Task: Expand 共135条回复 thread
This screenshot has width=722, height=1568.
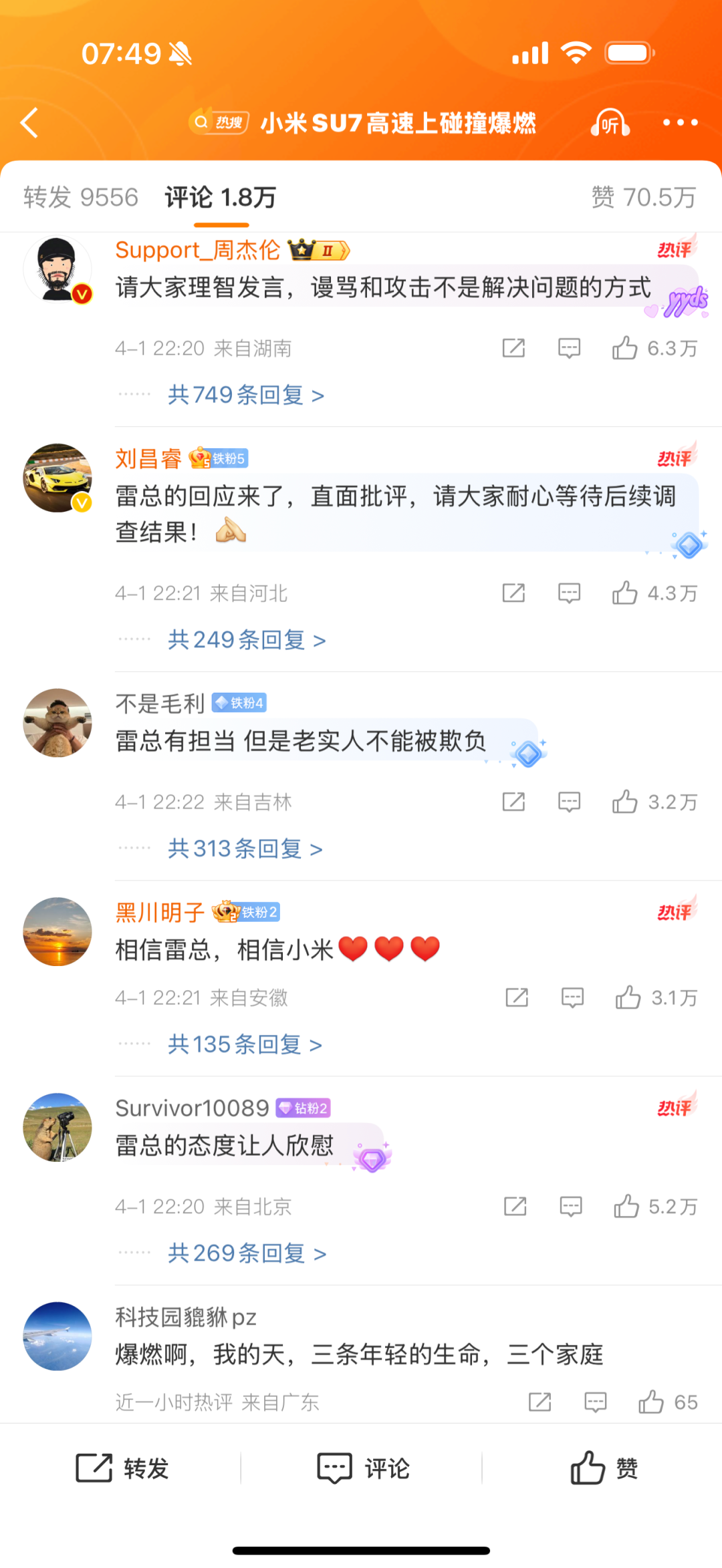Action: pos(244,1044)
